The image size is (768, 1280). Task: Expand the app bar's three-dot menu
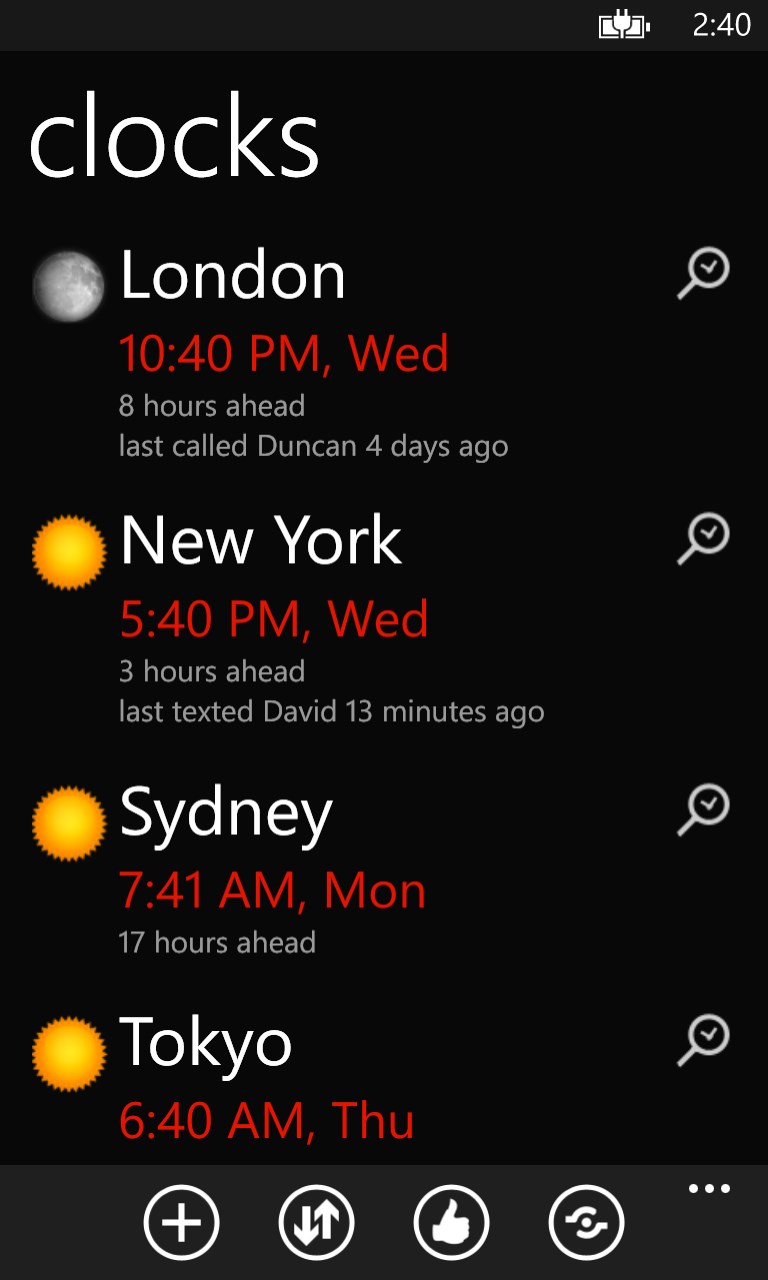coord(709,1189)
